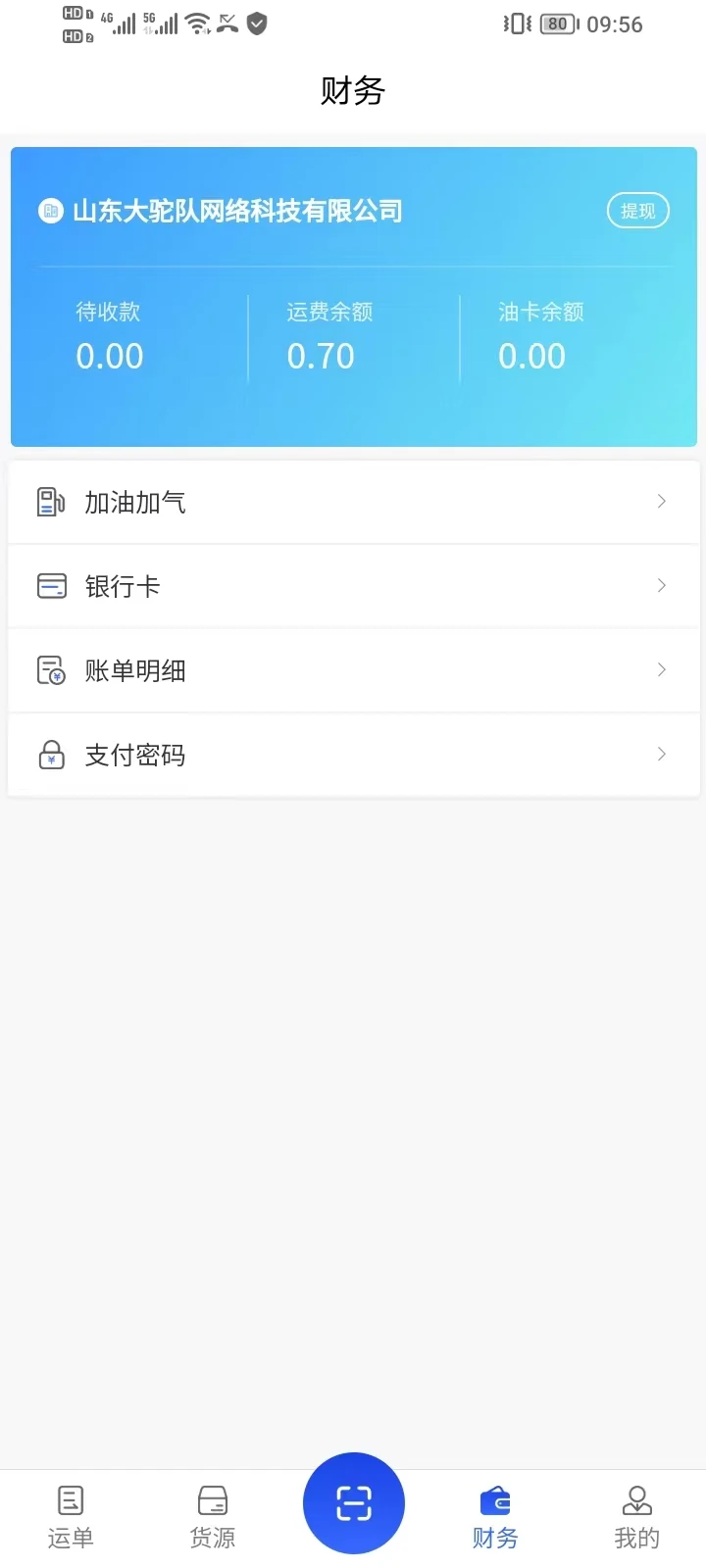Open the 货源 cargo source icon
Image resolution: width=706 pixels, height=1568 pixels.
(212, 1498)
